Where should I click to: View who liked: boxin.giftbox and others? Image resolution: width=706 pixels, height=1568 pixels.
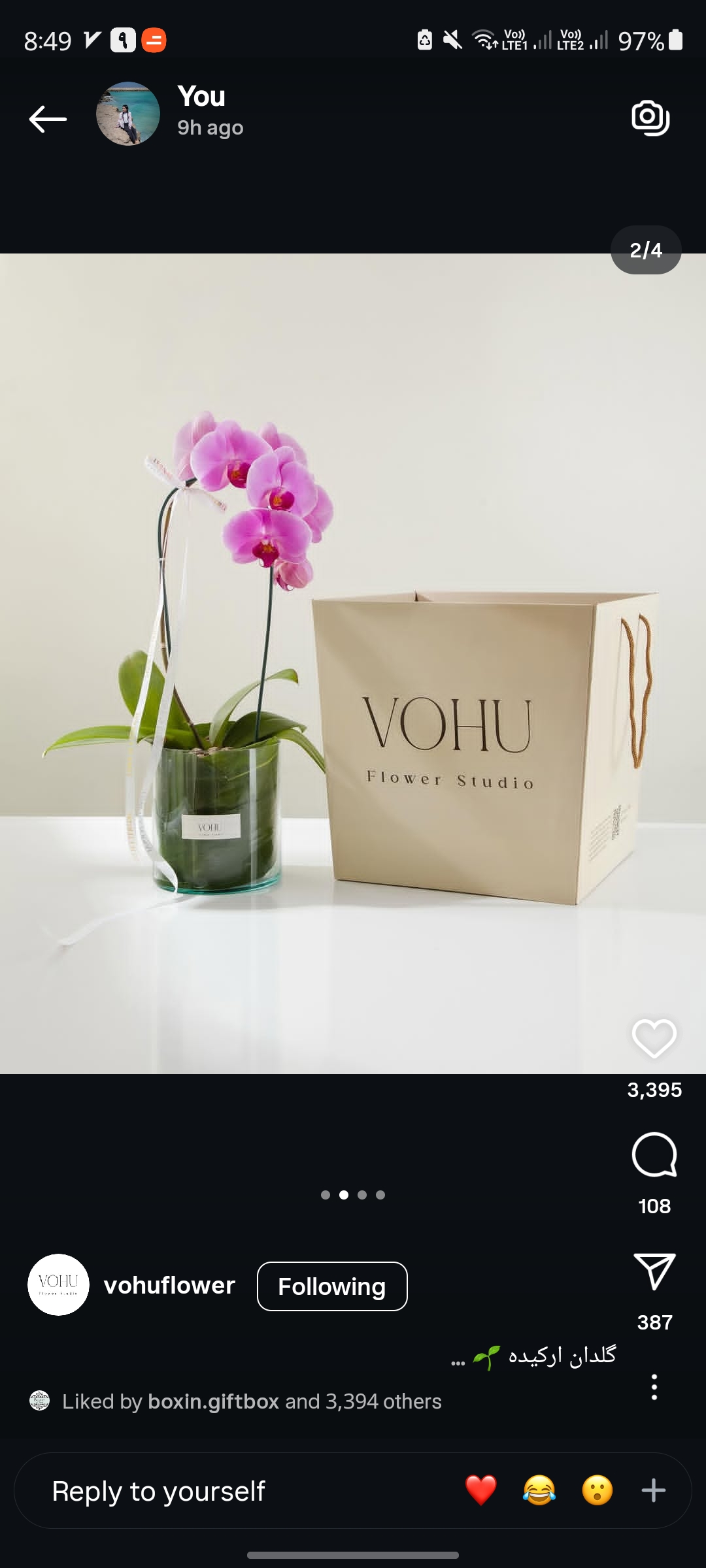tap(252, 1401)
